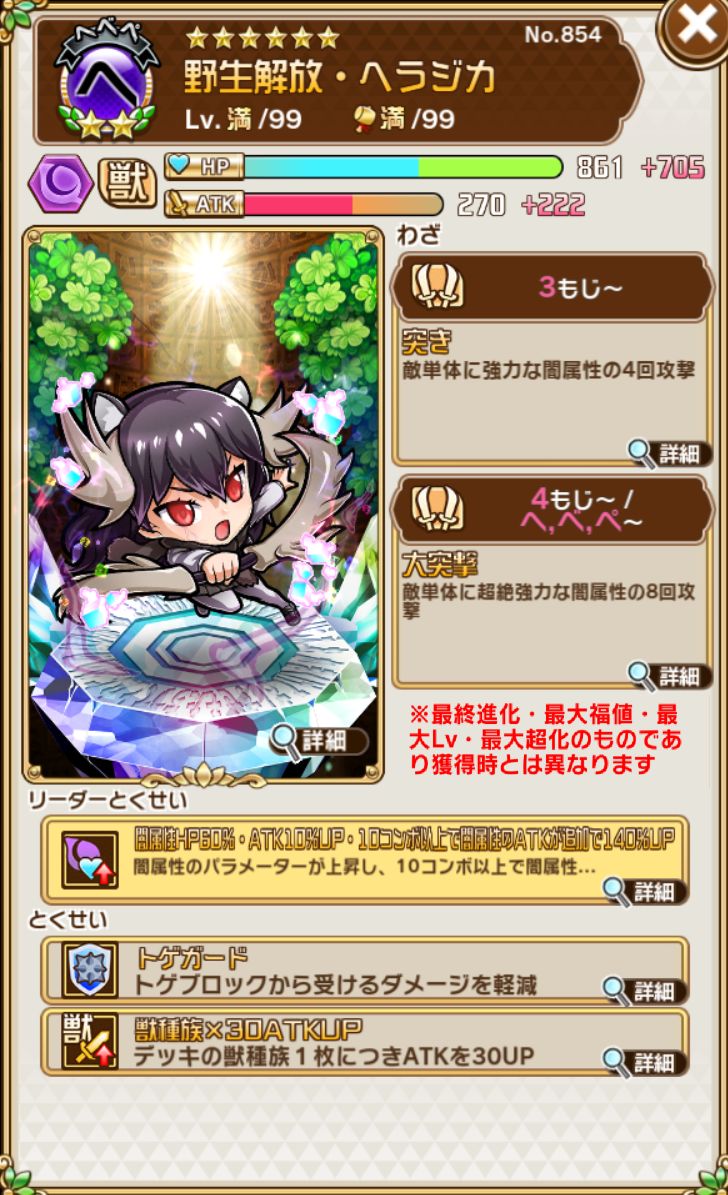Open details for the 大突撃 skill

(x=670, y=675)
